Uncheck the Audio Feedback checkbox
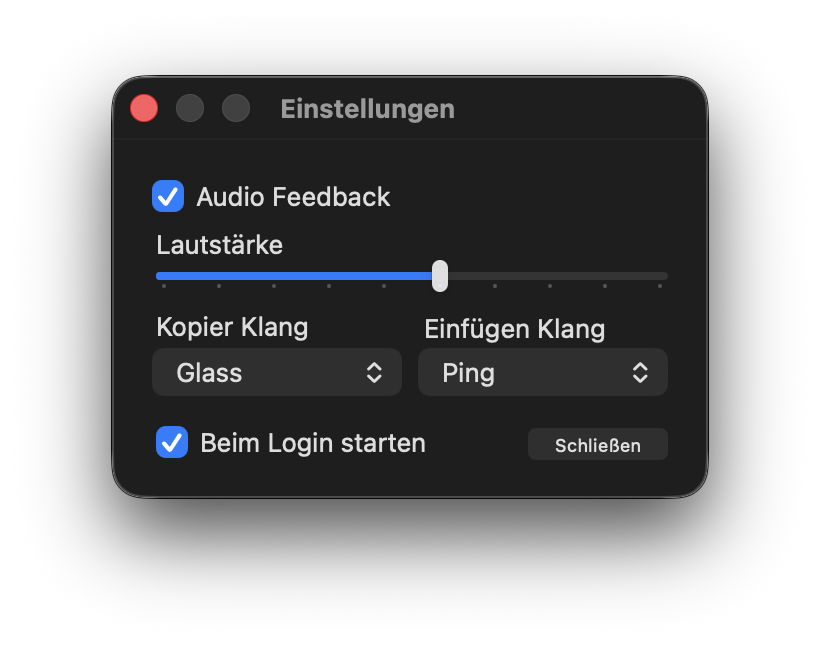The image size is (820, 646). click(168, 196)
